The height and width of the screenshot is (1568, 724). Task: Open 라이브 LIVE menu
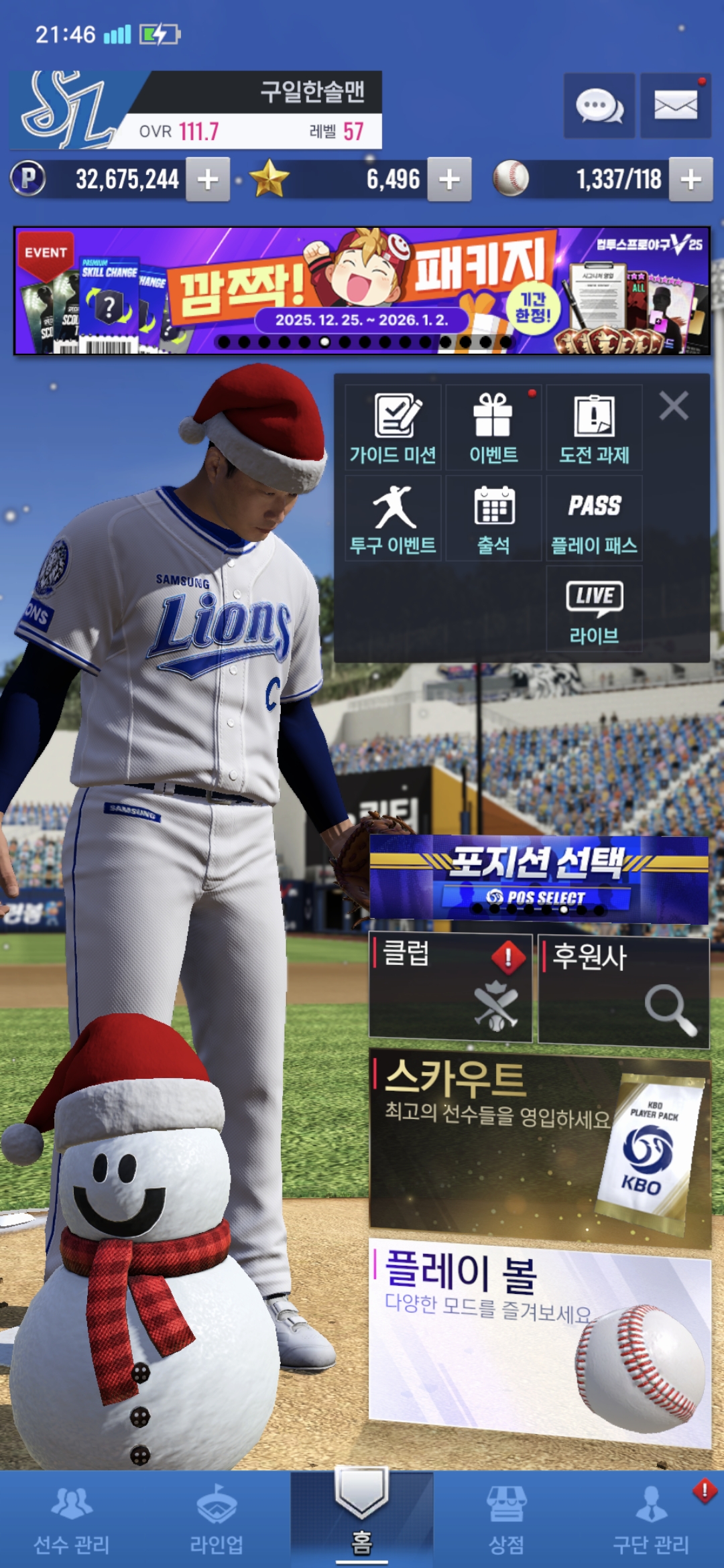pos(594,608)
